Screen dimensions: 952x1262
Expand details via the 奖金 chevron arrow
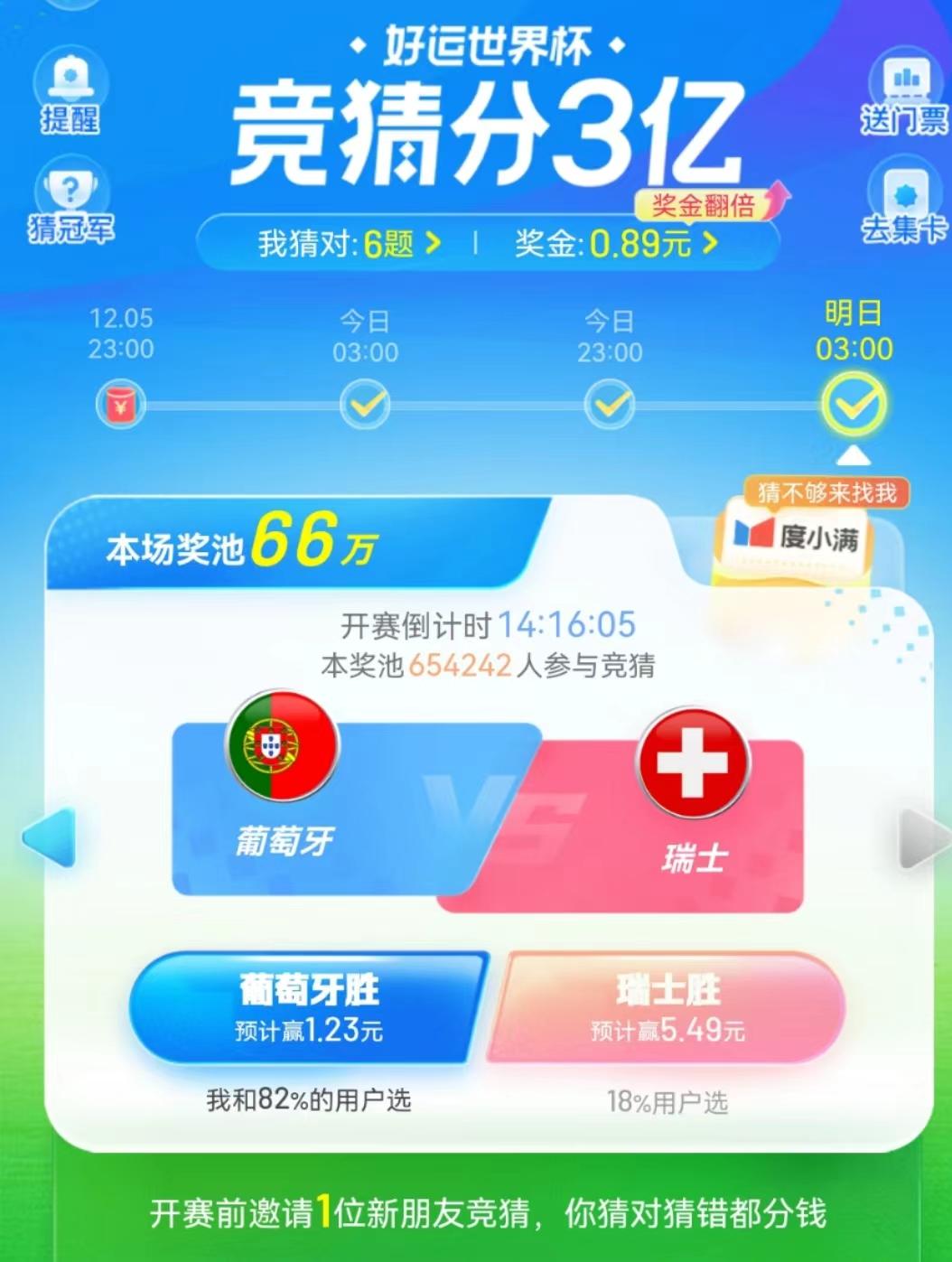(713, 245)
